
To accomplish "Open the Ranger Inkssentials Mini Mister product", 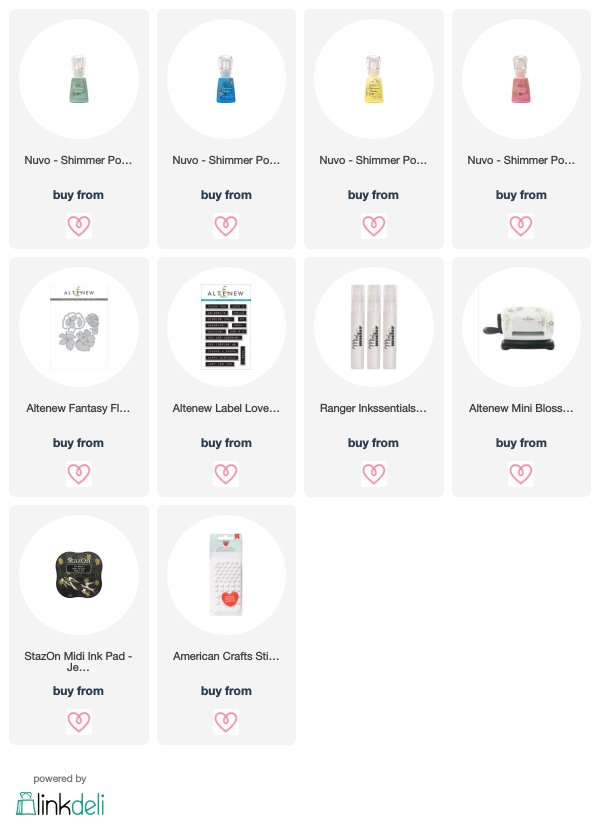I will point(374,327).
